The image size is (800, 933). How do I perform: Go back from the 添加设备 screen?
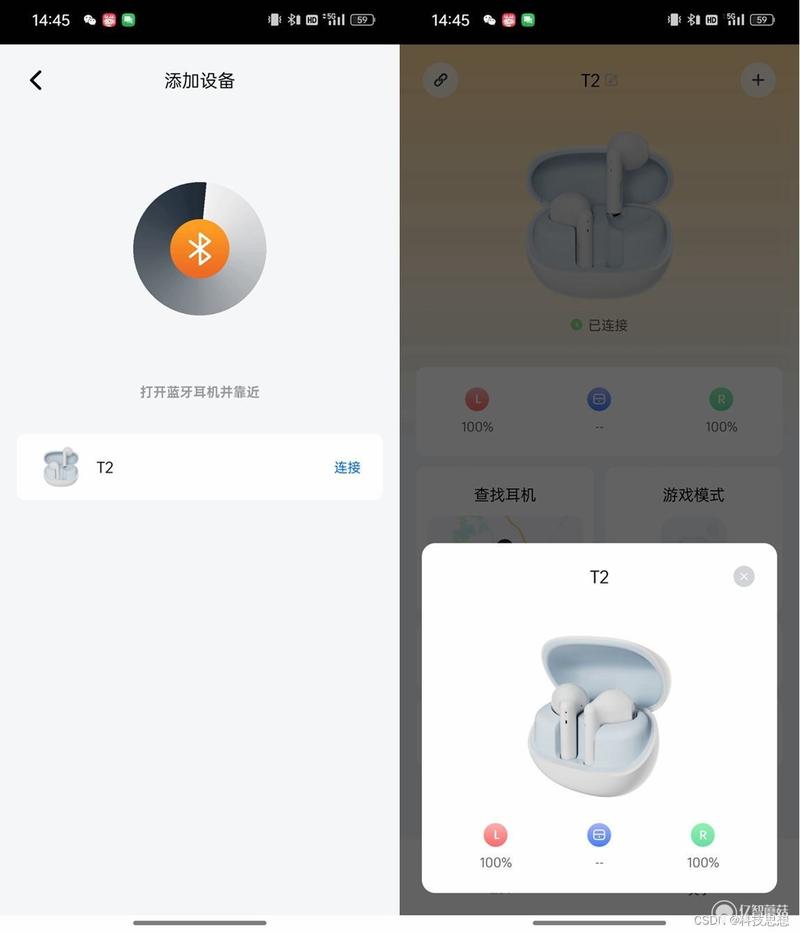click(36, 81)
